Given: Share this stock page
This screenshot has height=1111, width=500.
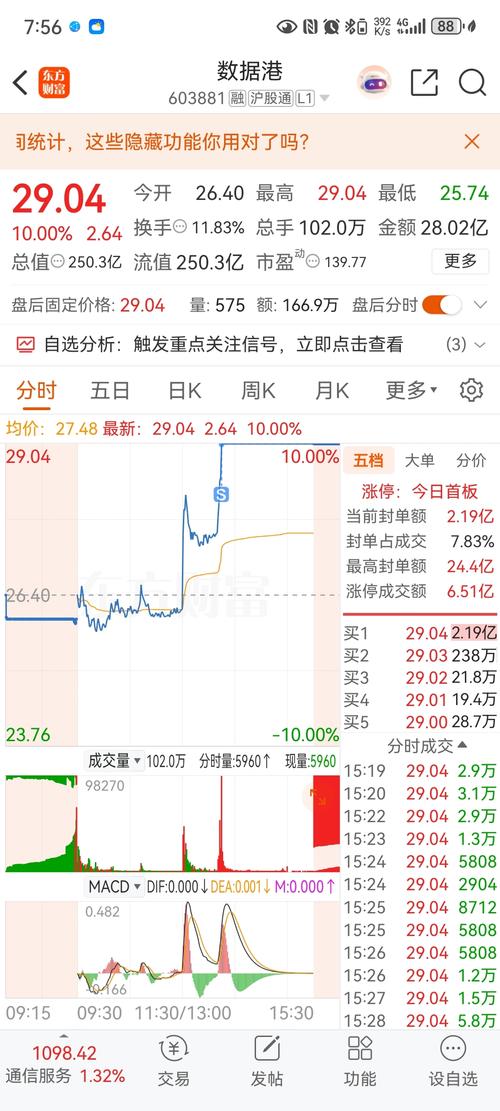Looking at the screenshot, I should tap(424, 82).
